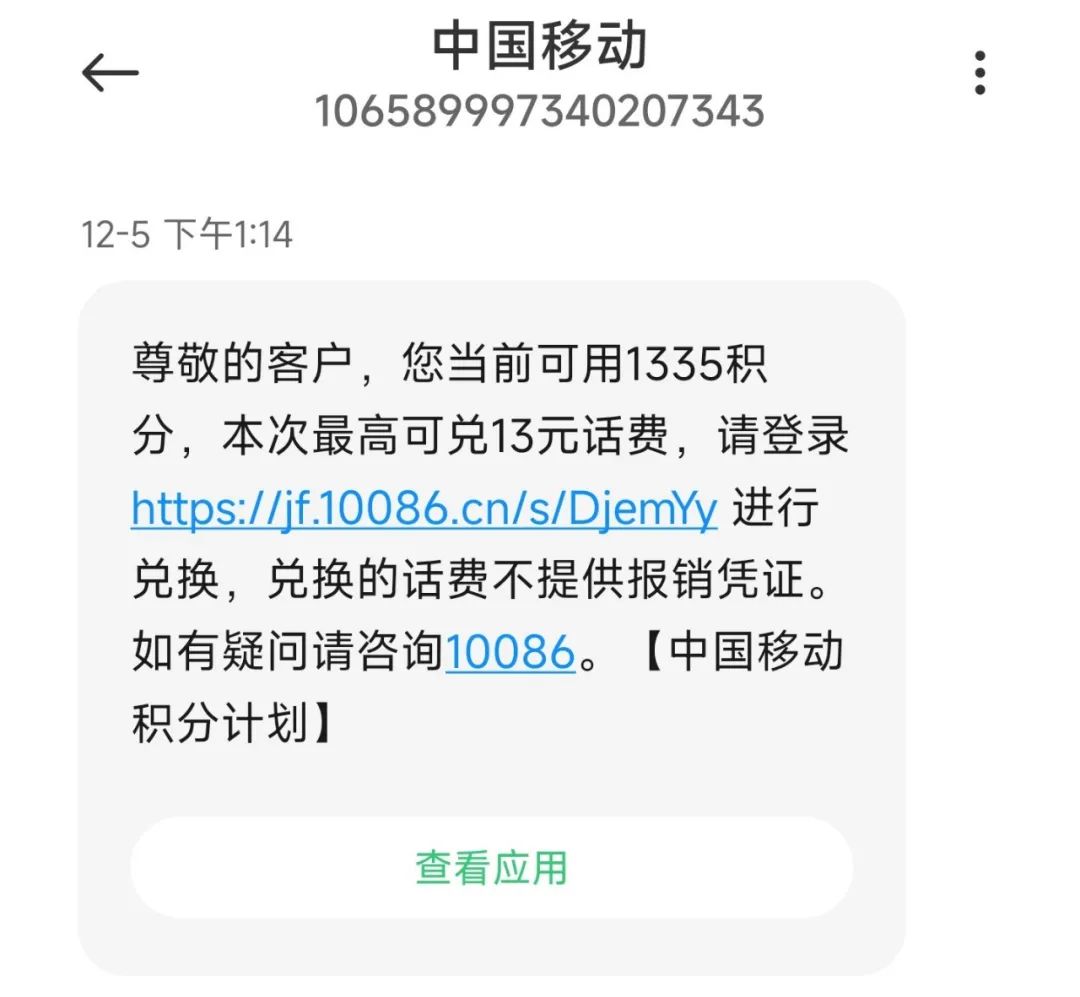Go back using the arrow
The height and width of the screenshot is (997, 1080).
(110, 73)
